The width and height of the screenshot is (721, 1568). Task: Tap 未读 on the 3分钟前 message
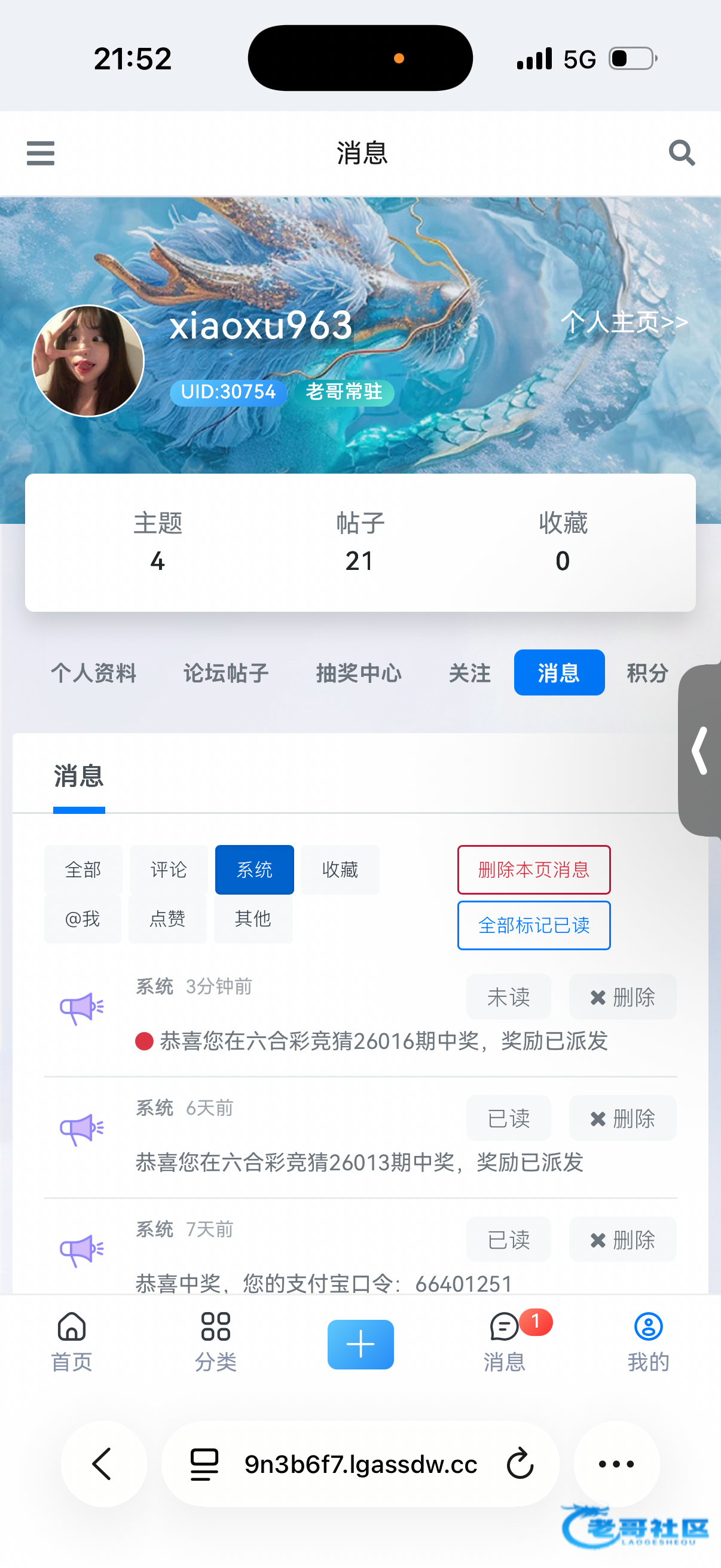508,997
